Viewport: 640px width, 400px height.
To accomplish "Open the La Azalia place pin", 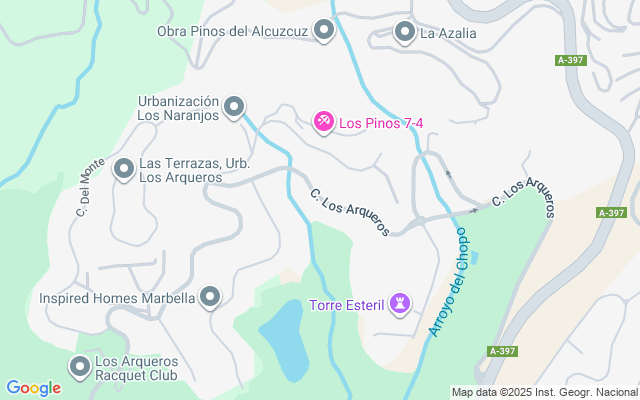I will pos(404,32).
